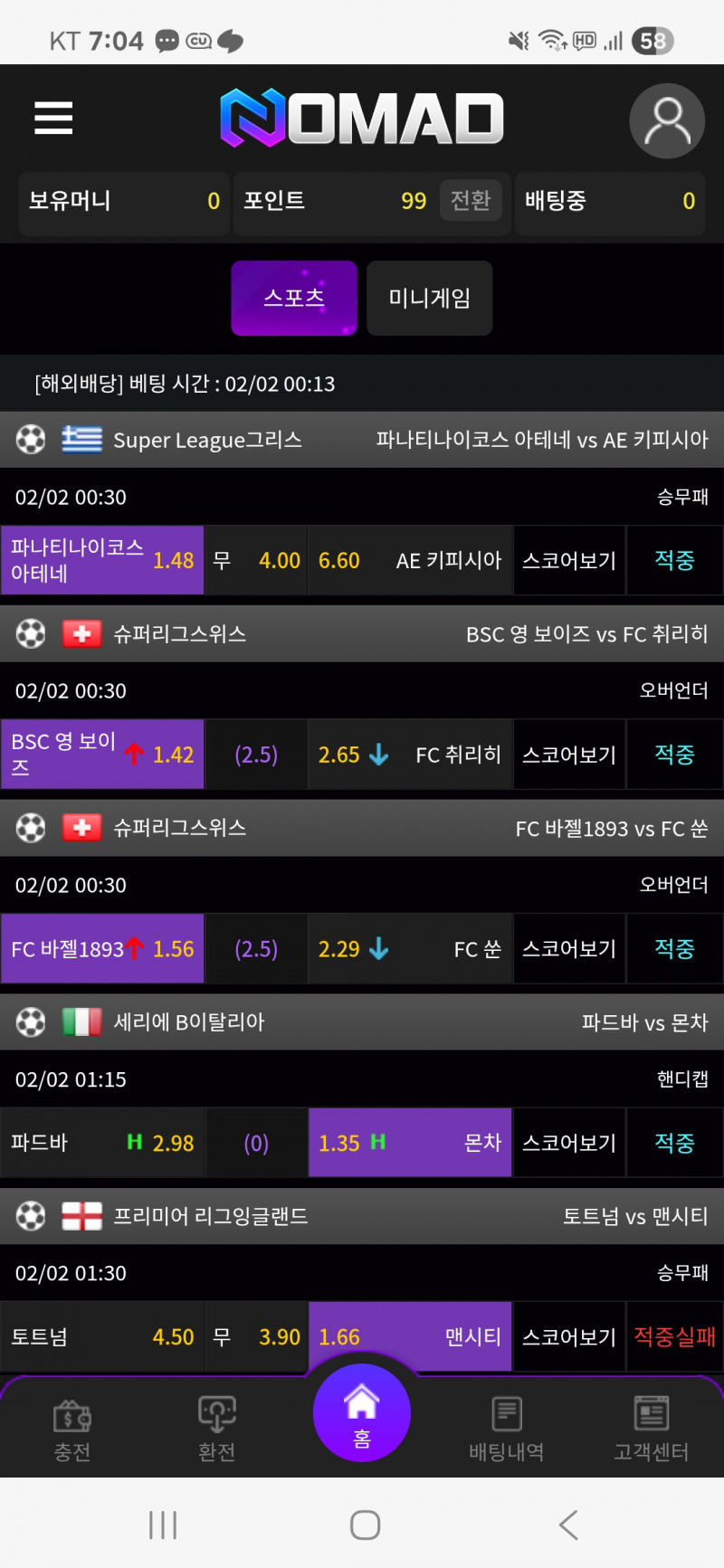This screenshot has height=1568, width=724.
Task: Select FC 취리히 2.65 under odds
Action: [x=410, y=755]
